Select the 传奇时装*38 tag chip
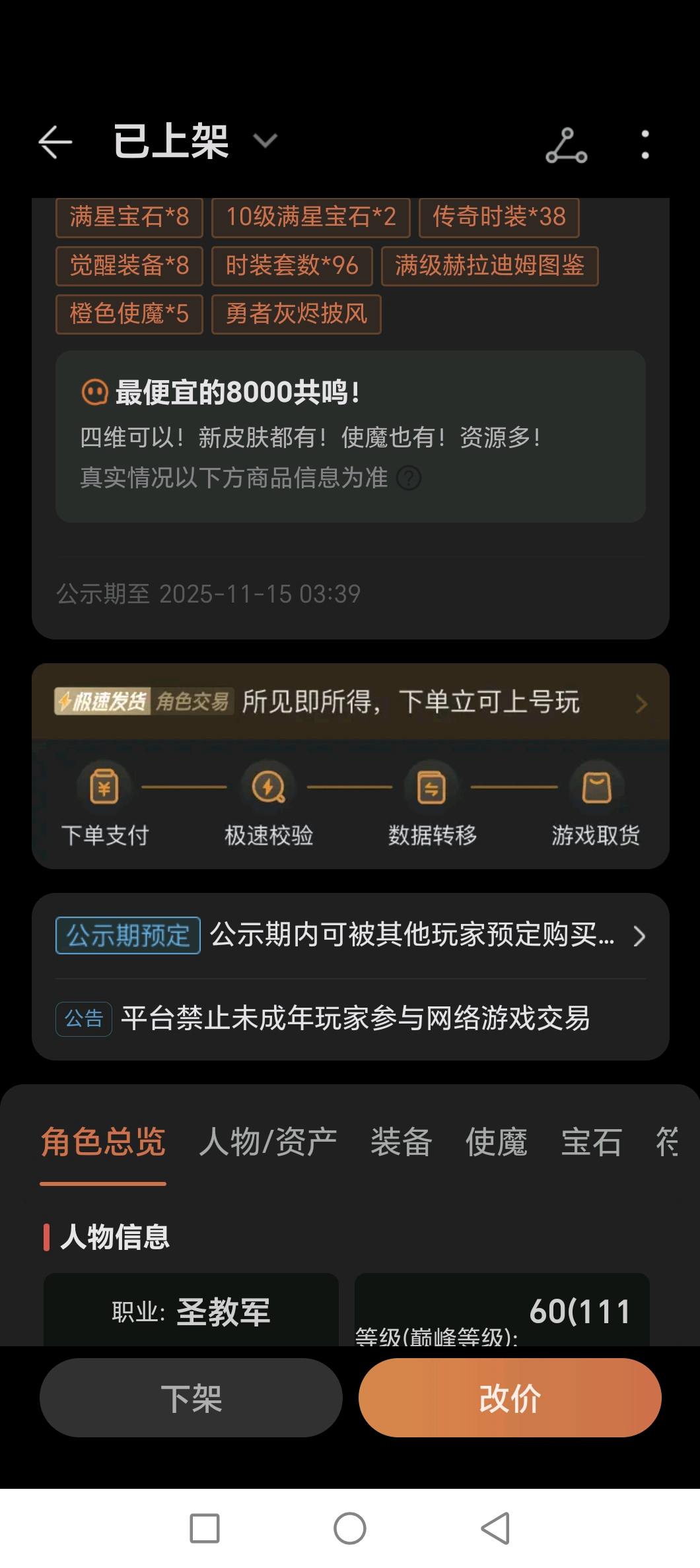This screenshot has height=1568, width=700. click(498, 218)
